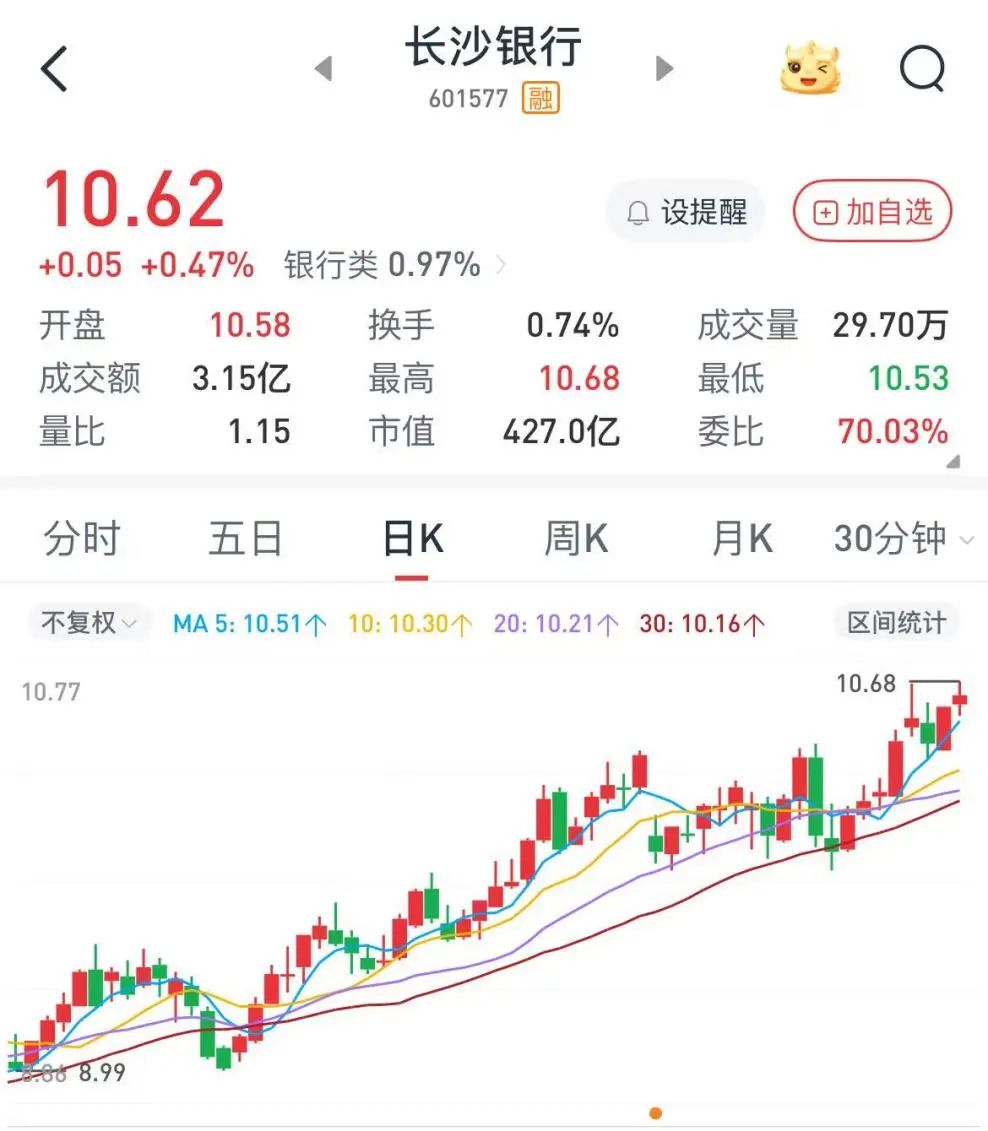Switch to the next stock with right triangle

664,69
